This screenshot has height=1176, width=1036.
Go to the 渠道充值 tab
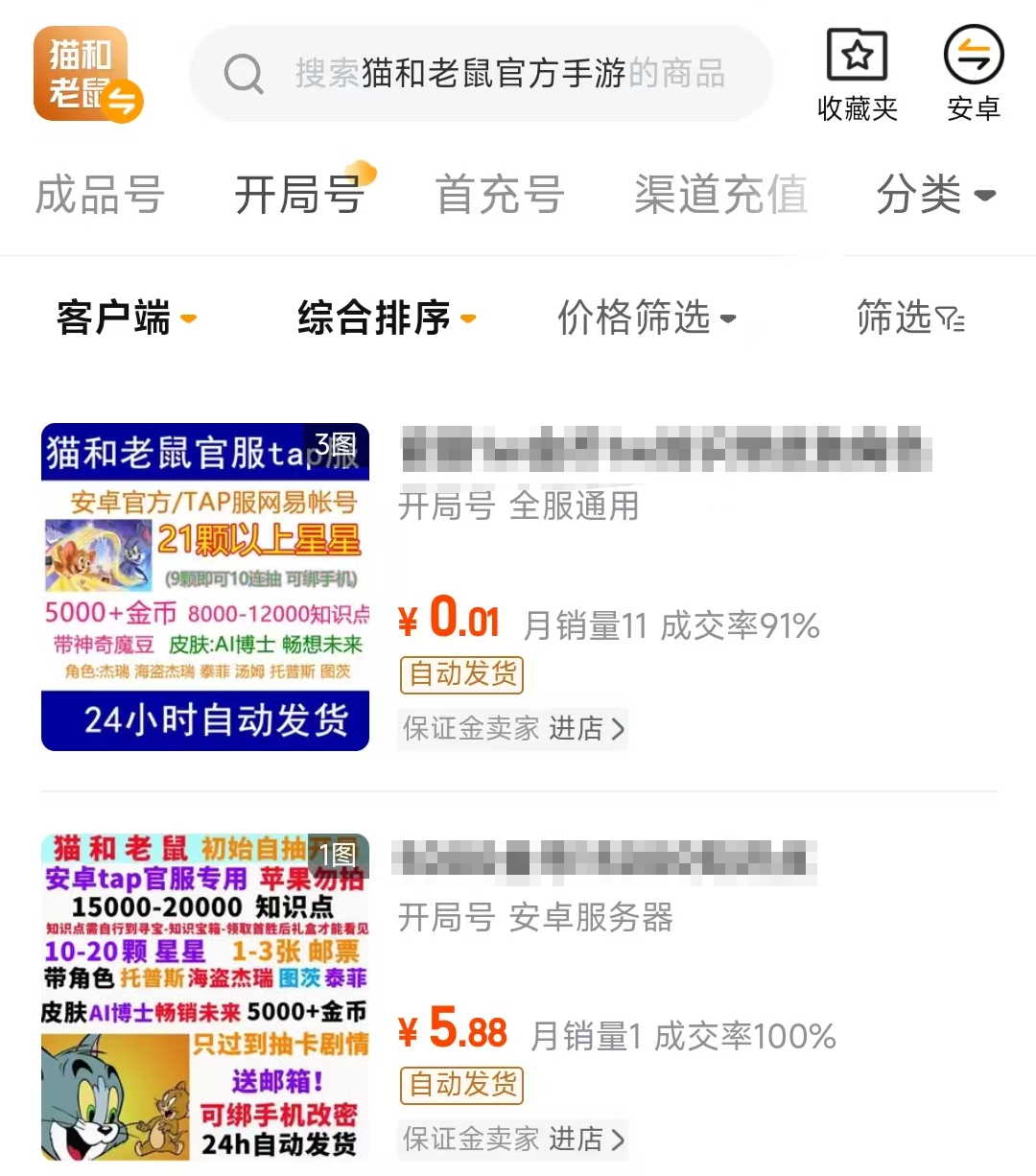(720, 195)
